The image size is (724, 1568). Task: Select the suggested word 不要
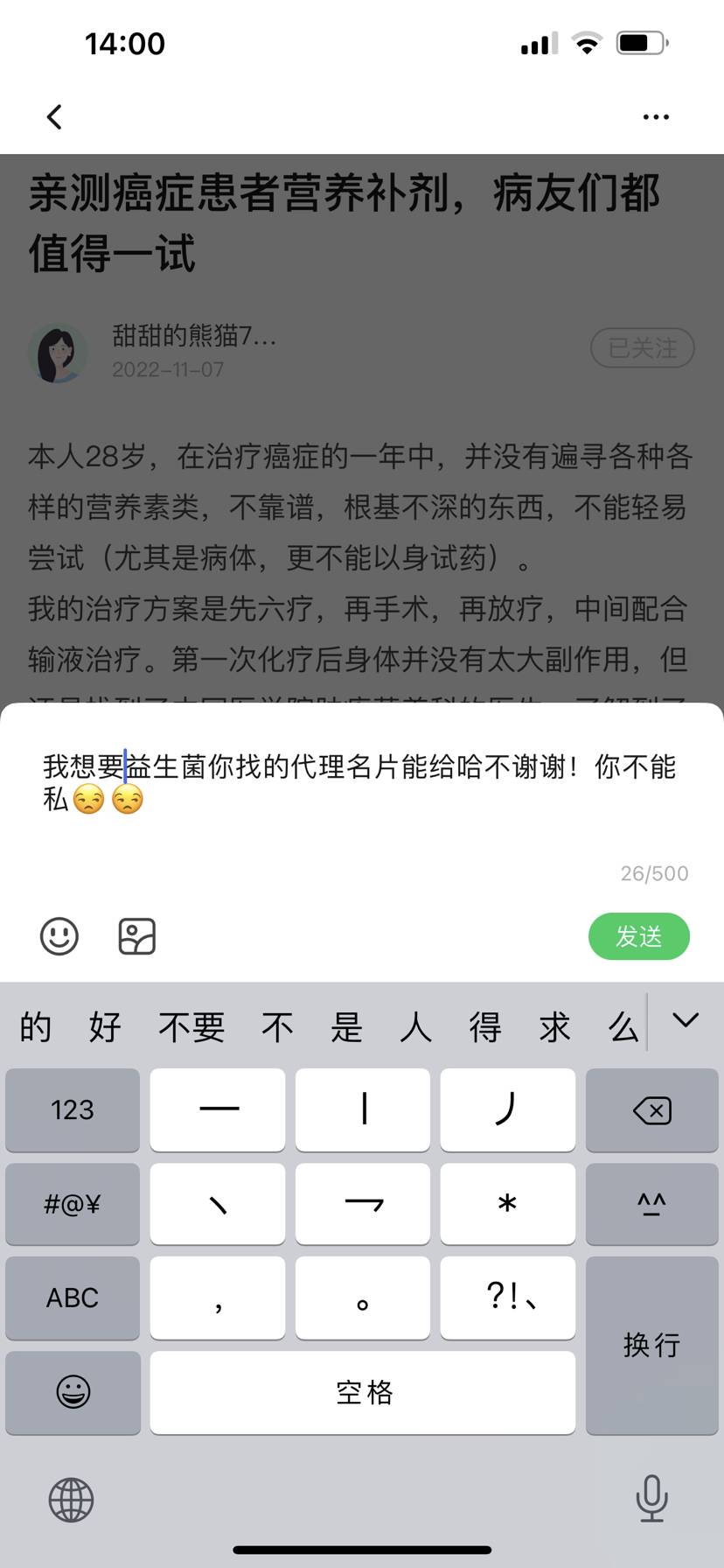coord(191,1026)
